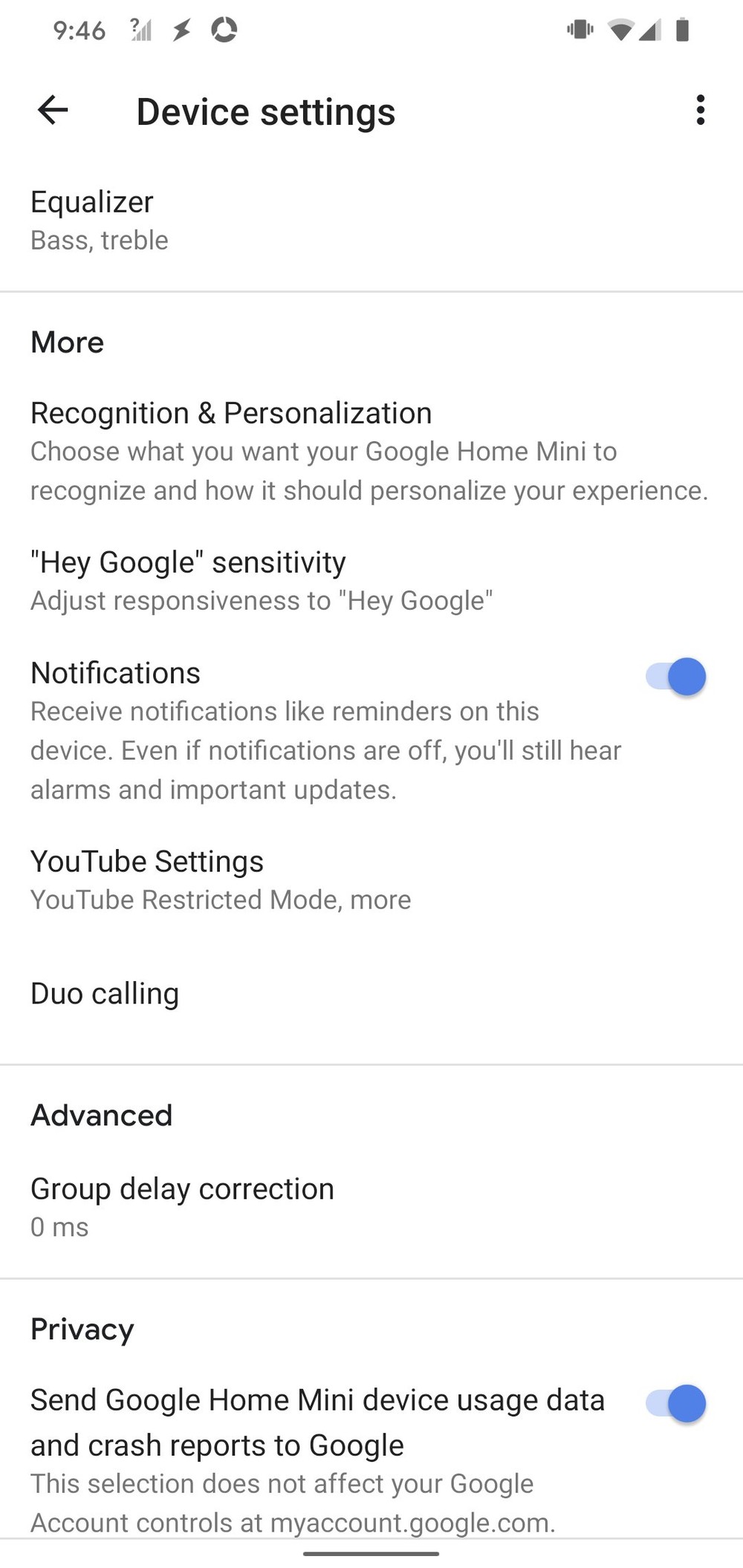
Task: Go back using the arrow
Action: point(53,111)
